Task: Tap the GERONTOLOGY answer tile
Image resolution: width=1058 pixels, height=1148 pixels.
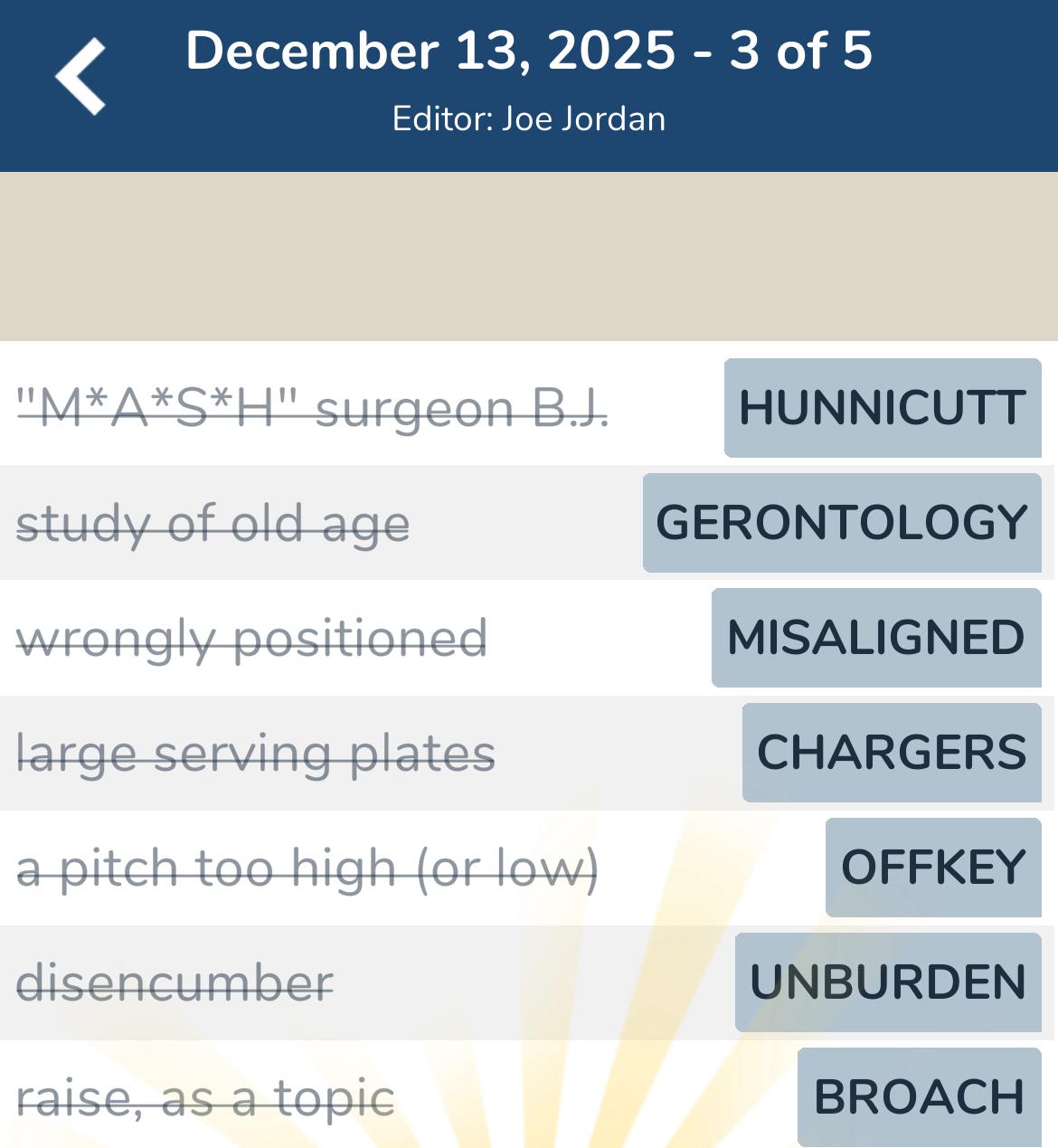Action: 841,523
